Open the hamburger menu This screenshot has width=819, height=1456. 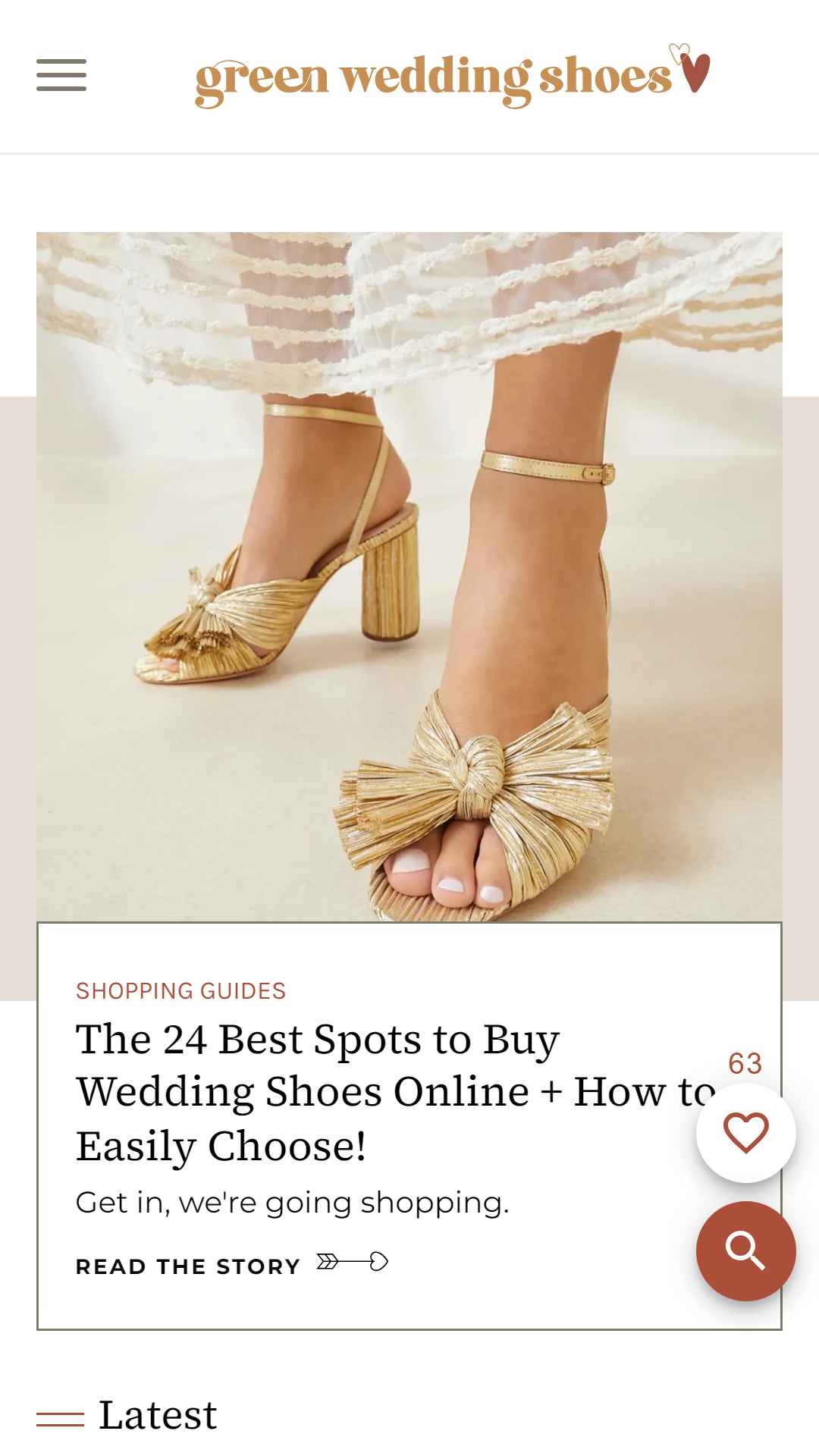click(61, 75)
